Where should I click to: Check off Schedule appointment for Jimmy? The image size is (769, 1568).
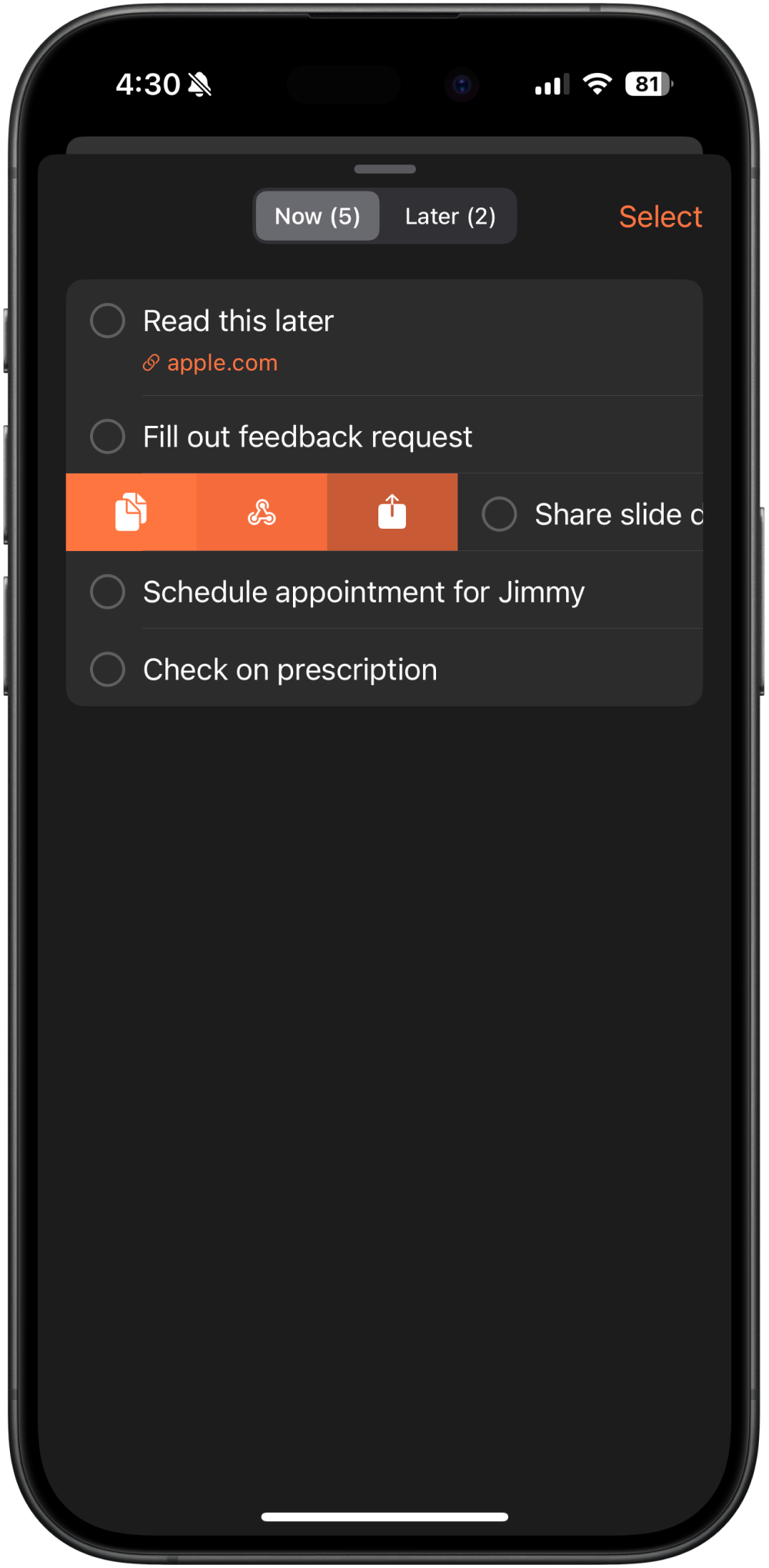pyautogui.click(x=108, y=592)
